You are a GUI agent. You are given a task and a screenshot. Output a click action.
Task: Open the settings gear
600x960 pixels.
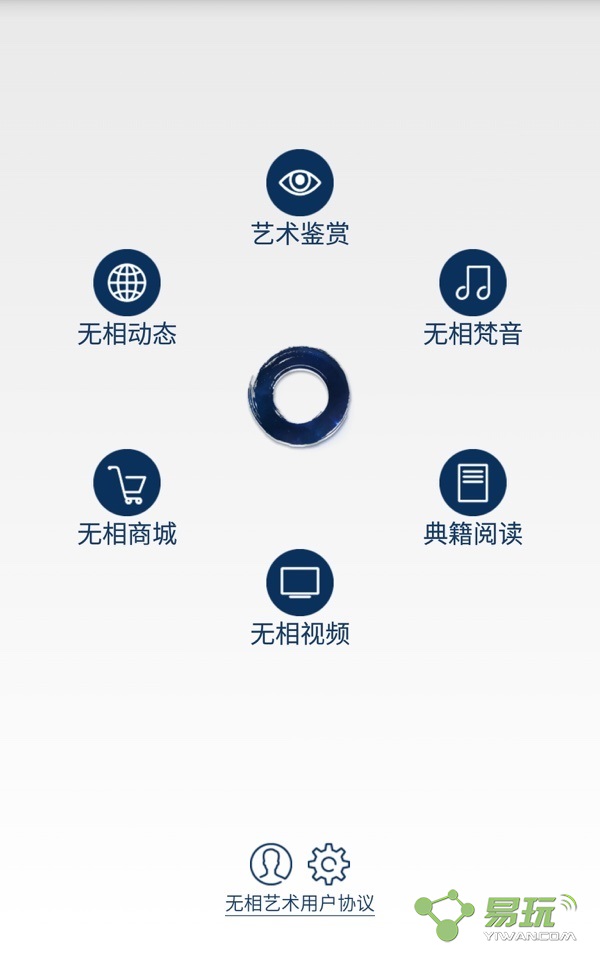(x=329, y=863)
